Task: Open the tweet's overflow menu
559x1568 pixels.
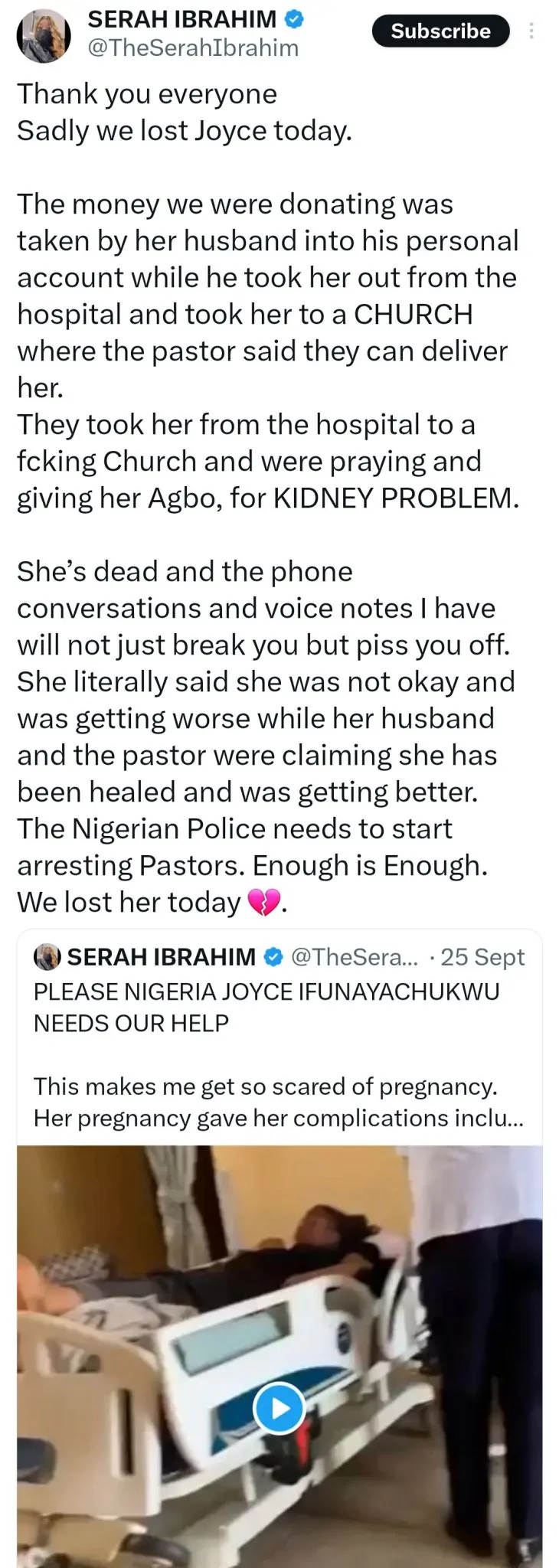Action: tap(531, 31)
